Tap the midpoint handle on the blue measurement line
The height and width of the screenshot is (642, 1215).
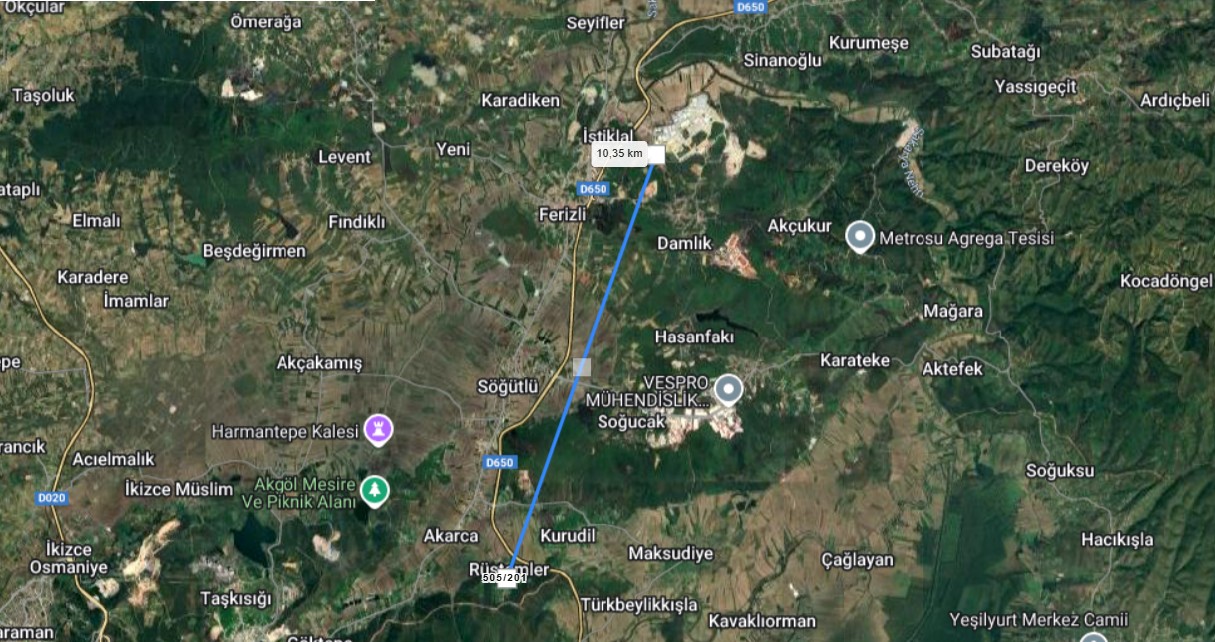[x=582, y=367]
